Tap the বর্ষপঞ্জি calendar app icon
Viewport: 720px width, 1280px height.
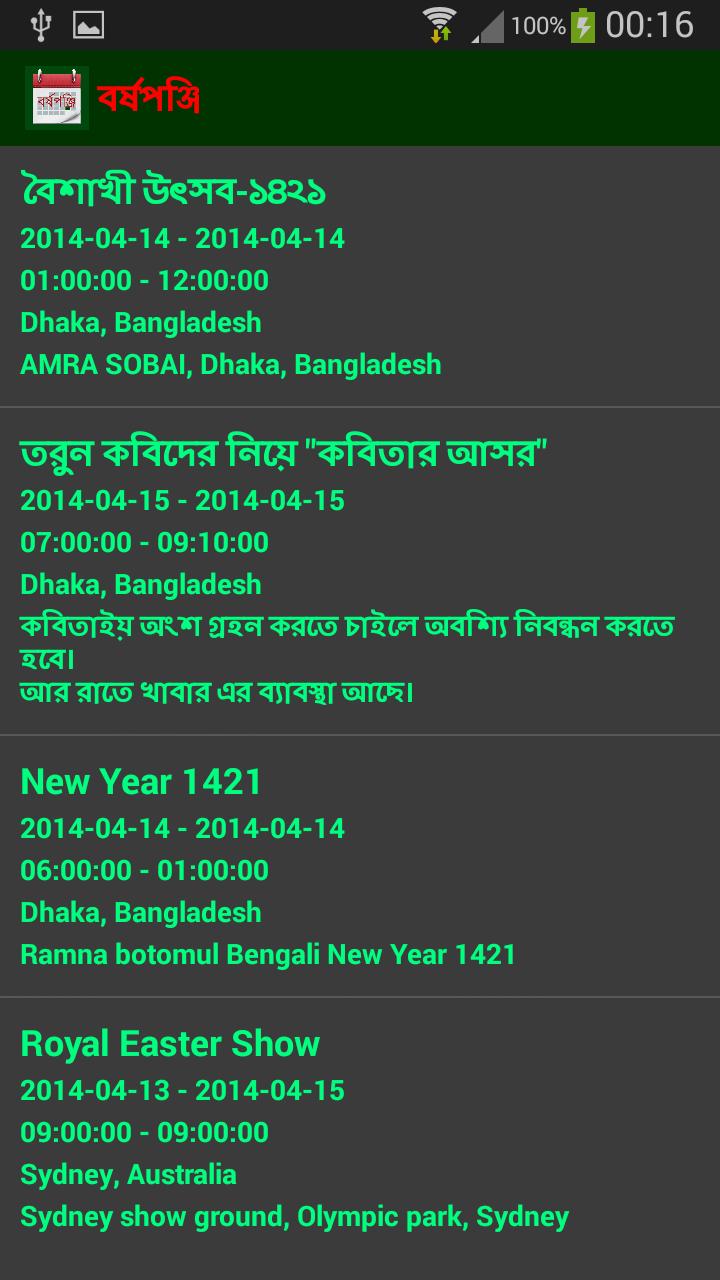57,98
